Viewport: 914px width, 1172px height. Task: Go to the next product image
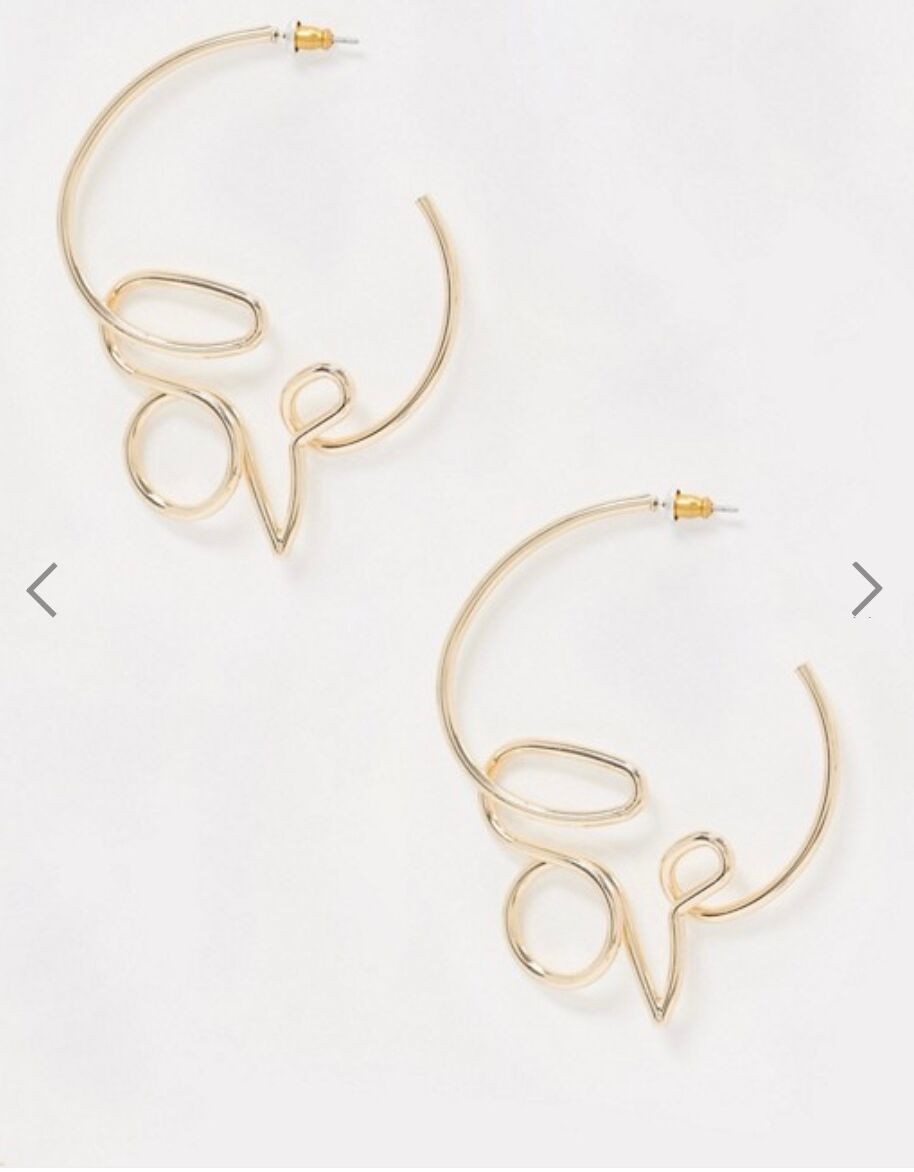[x=866, y=589]
